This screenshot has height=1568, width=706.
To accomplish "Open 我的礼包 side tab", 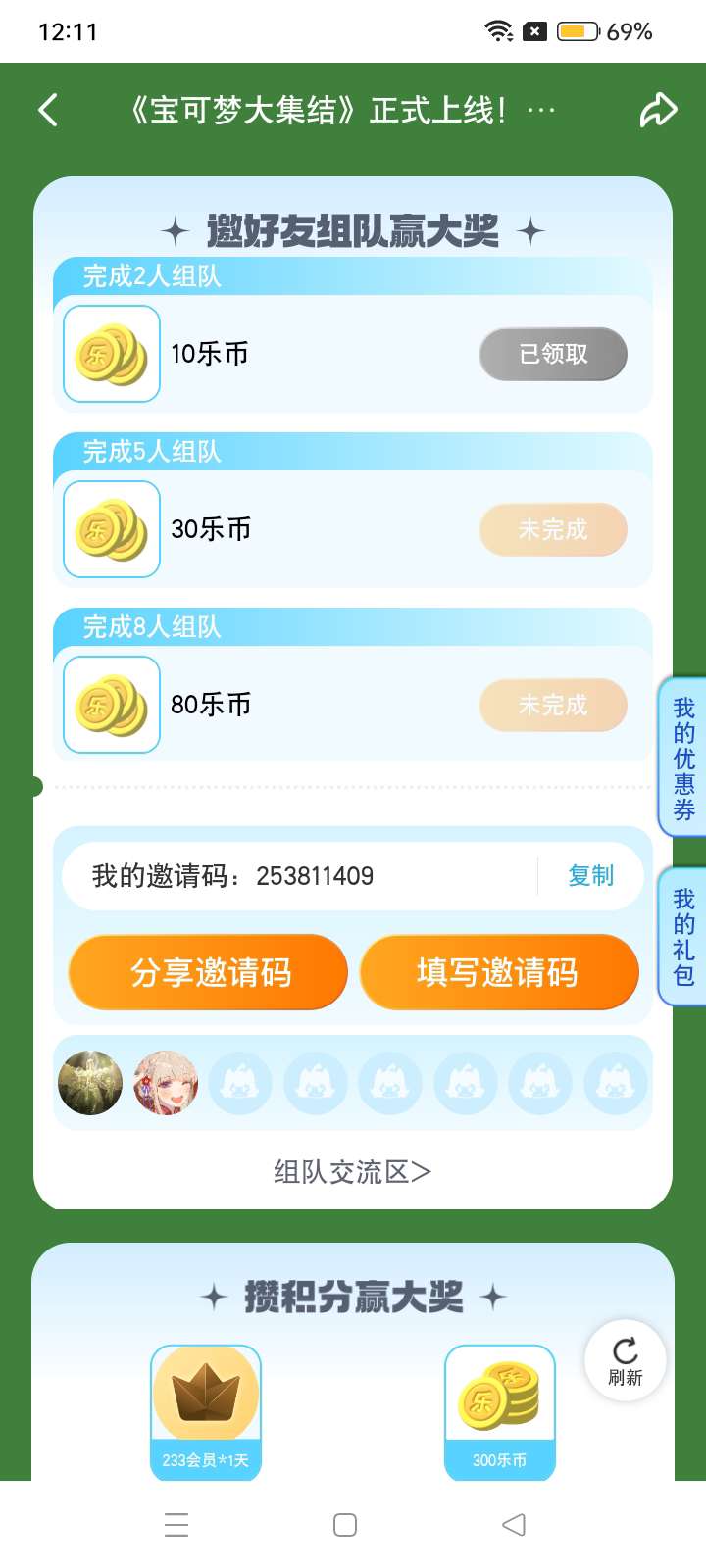I will (683, 936).
